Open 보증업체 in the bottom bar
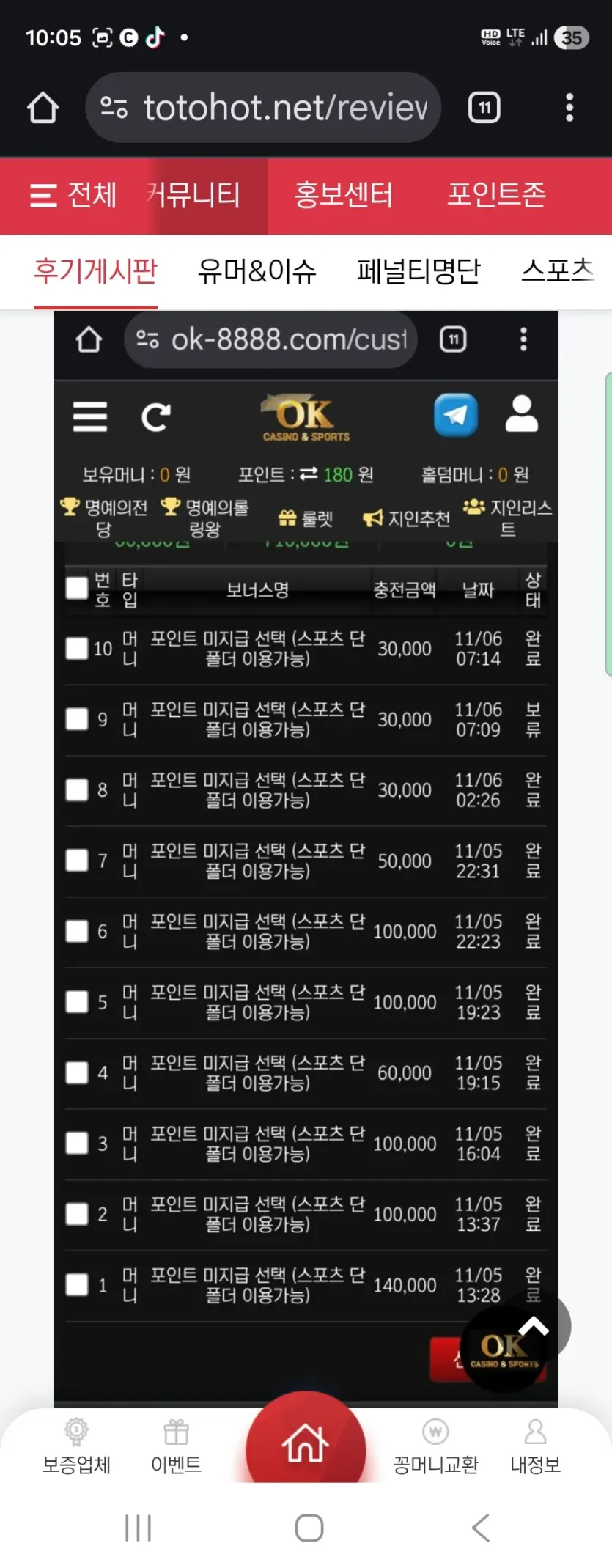The height and width of the screenshot is (1568, 612). pos(76,1447)
